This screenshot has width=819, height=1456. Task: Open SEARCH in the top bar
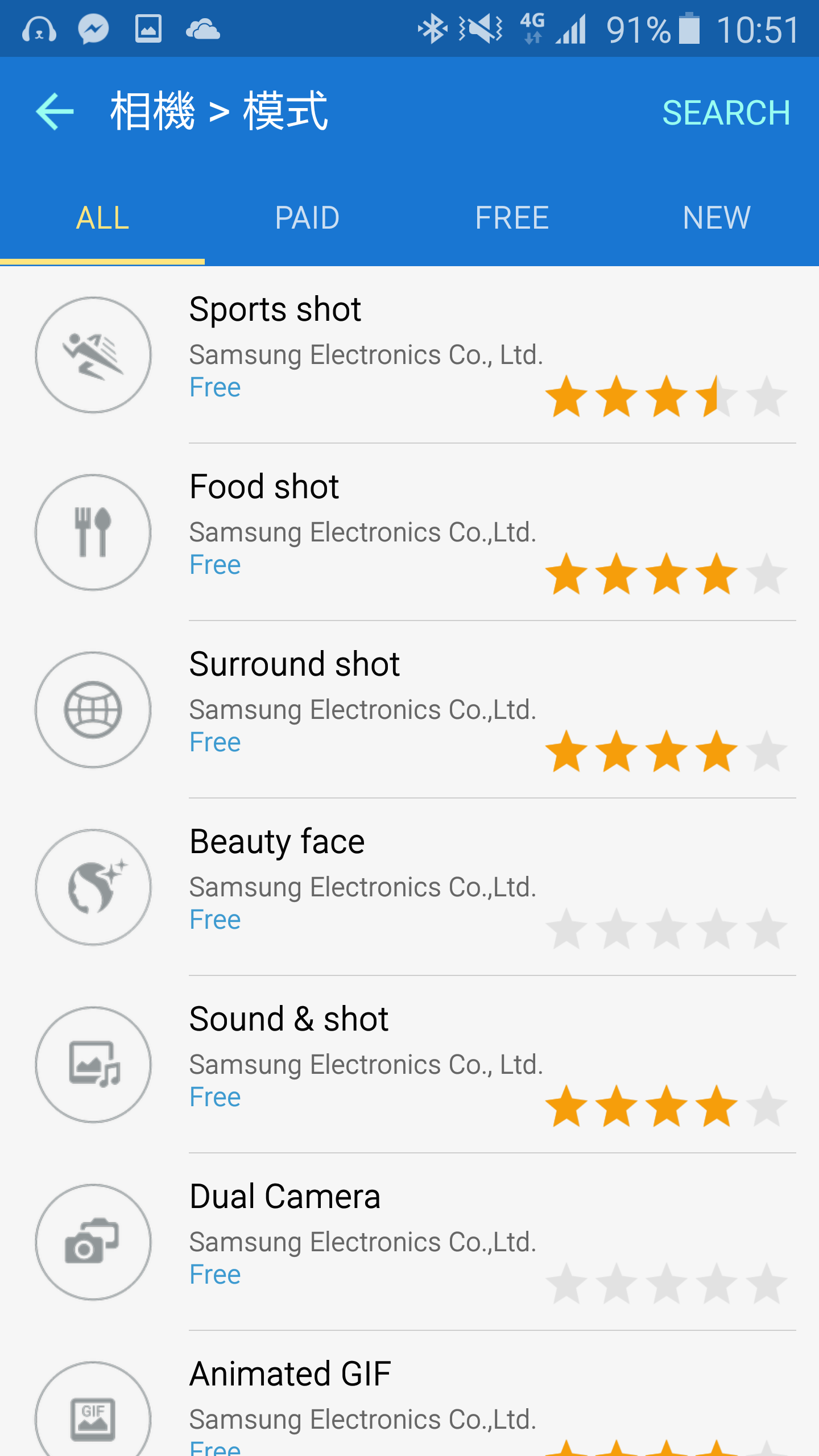coord(726,113)
